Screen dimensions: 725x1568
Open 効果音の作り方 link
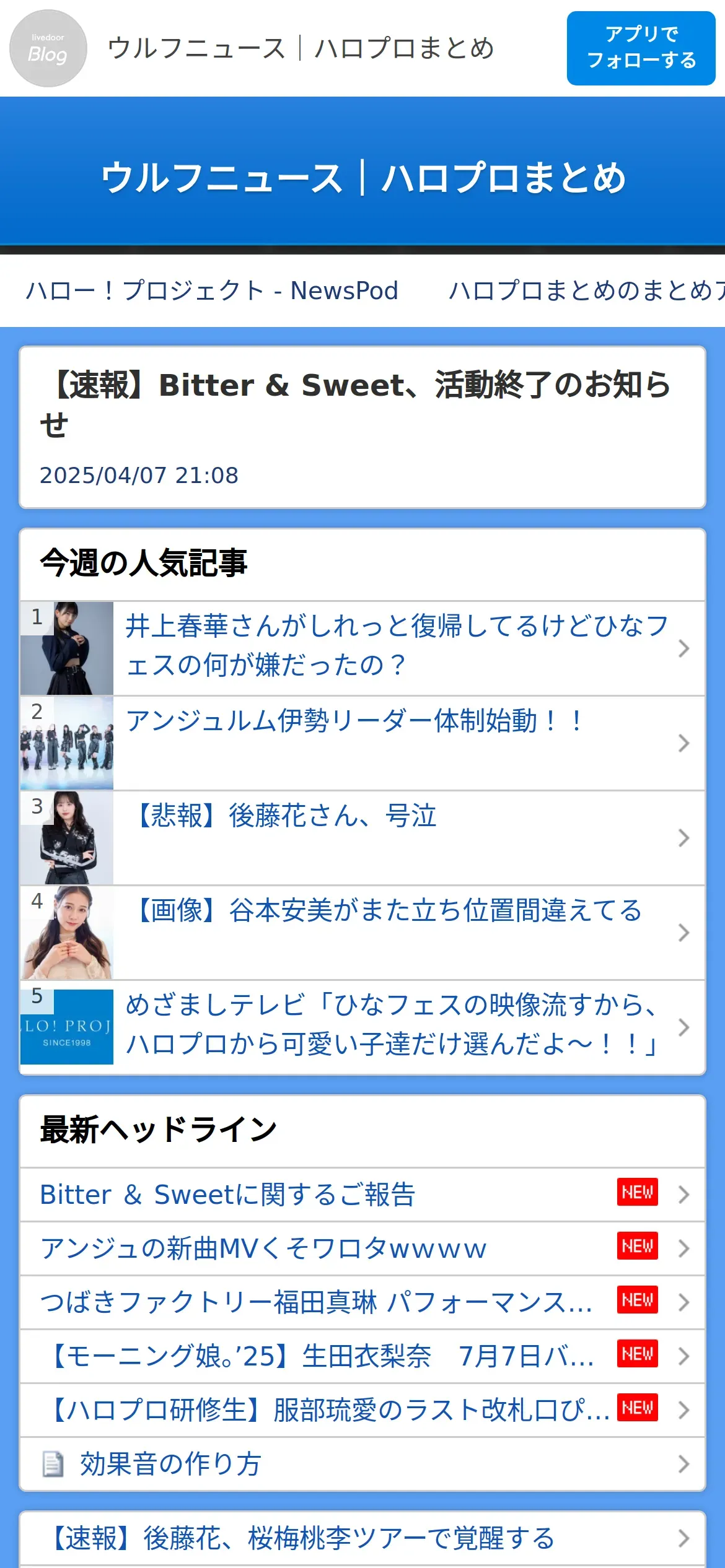click(170, 1463)
